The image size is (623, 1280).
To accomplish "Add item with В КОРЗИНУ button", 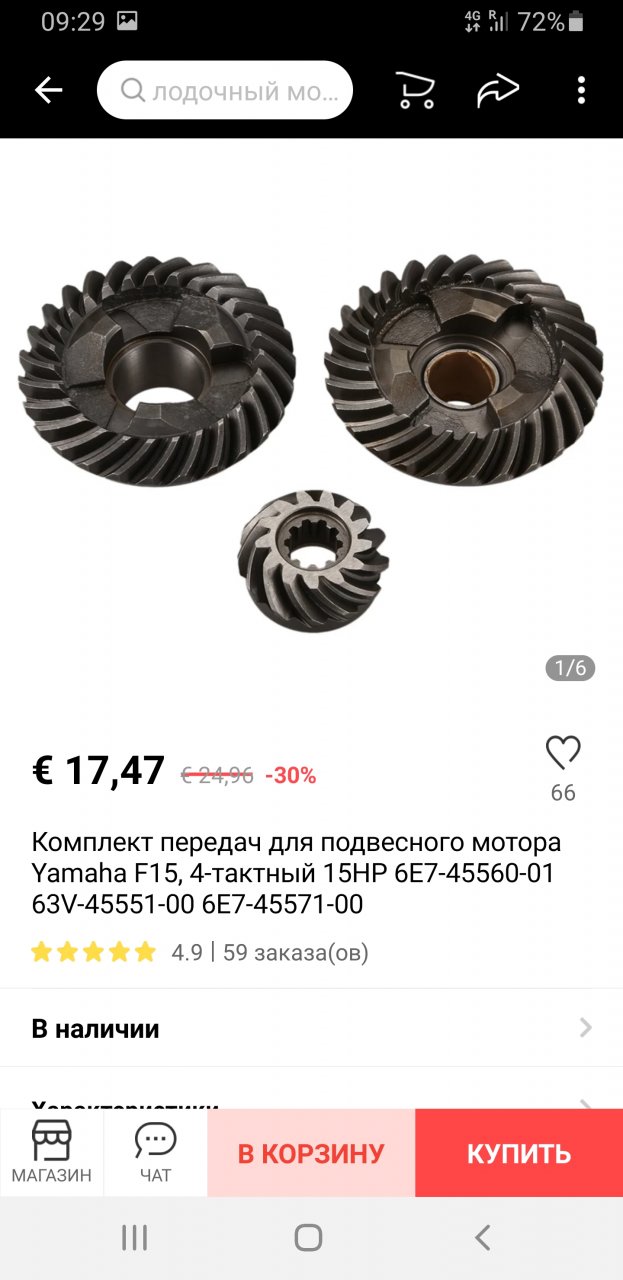I will (x=311, y=1153).
